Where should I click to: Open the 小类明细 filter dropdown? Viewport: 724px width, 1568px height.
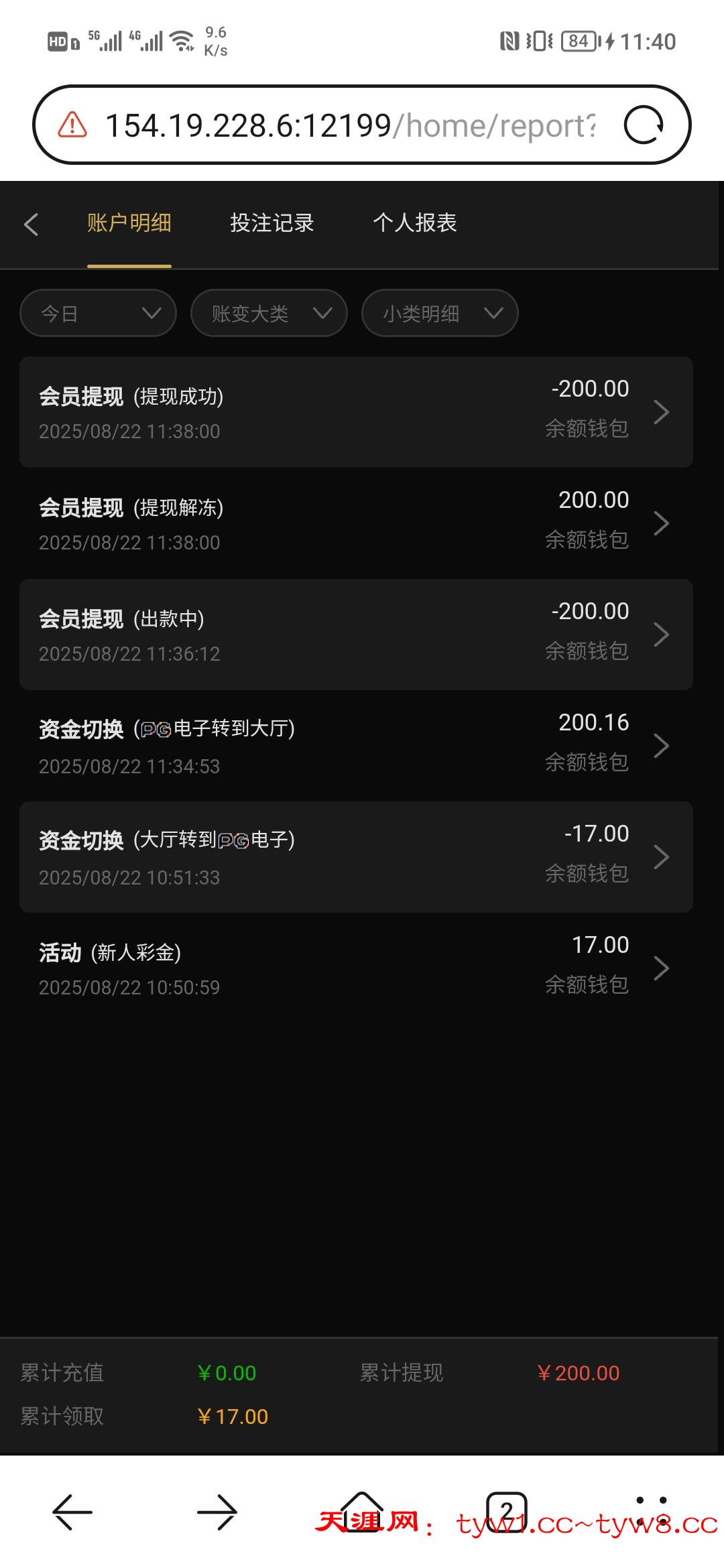coord(440,313)
